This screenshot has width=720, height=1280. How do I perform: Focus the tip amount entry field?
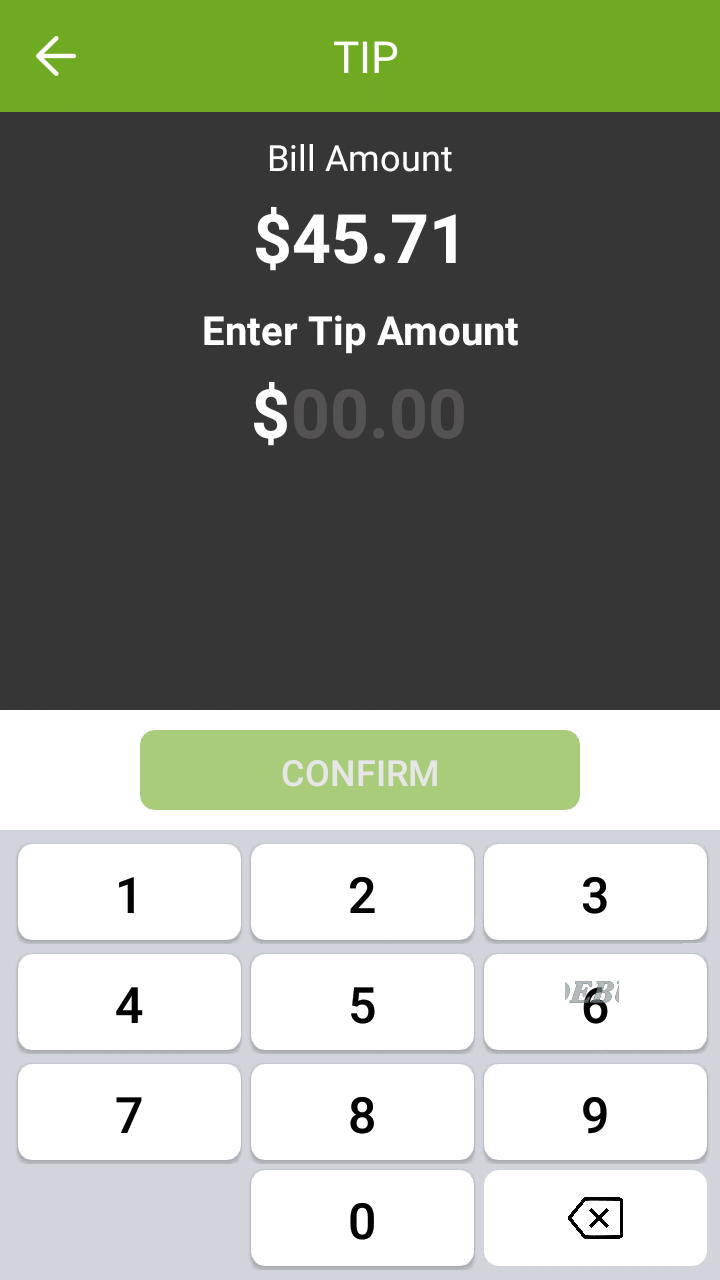point(360,414)
